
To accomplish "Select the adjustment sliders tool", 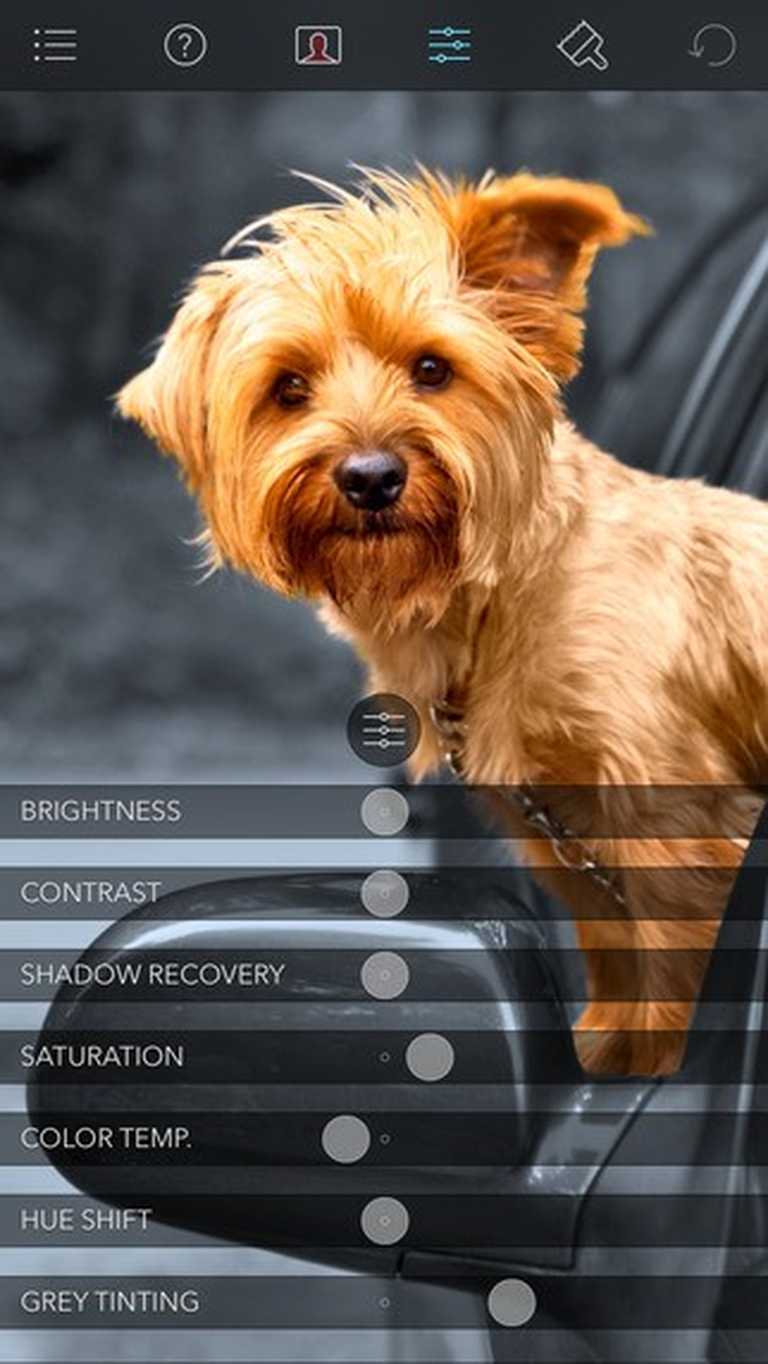I will click(450, 45).
